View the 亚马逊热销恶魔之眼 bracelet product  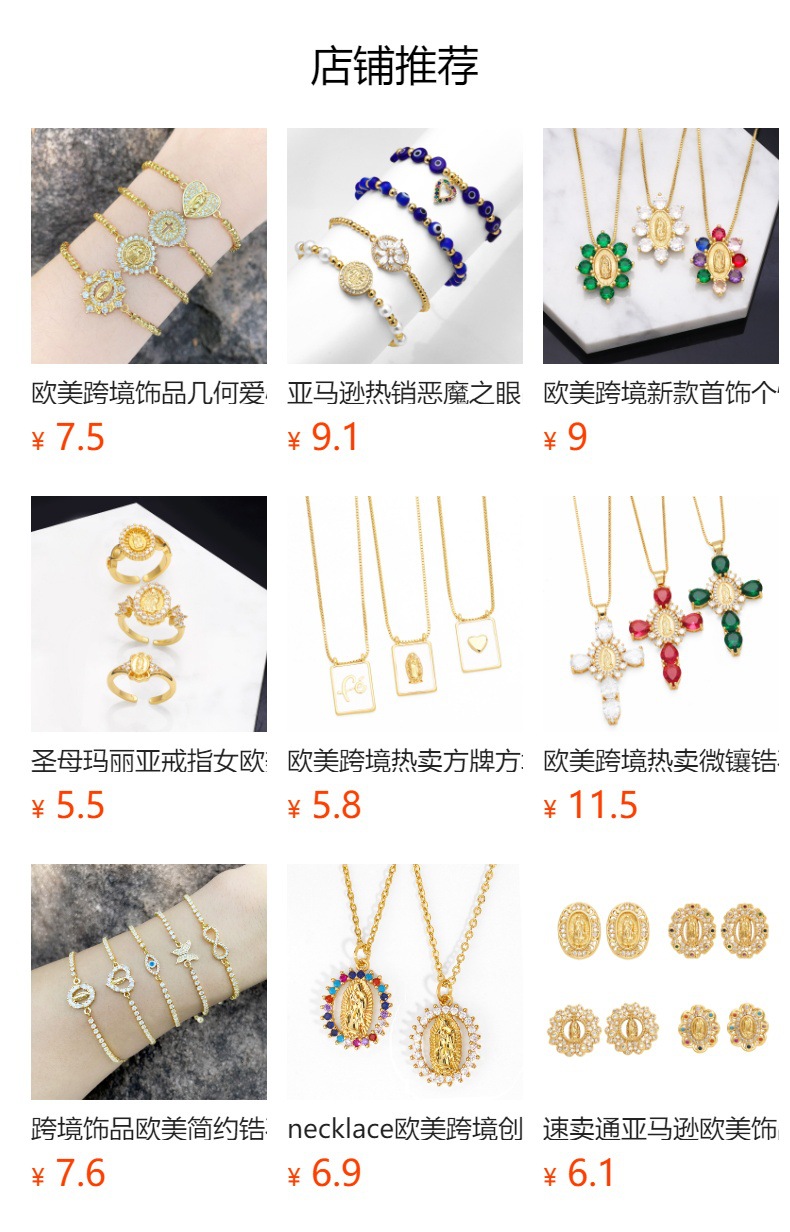(404, 246)
